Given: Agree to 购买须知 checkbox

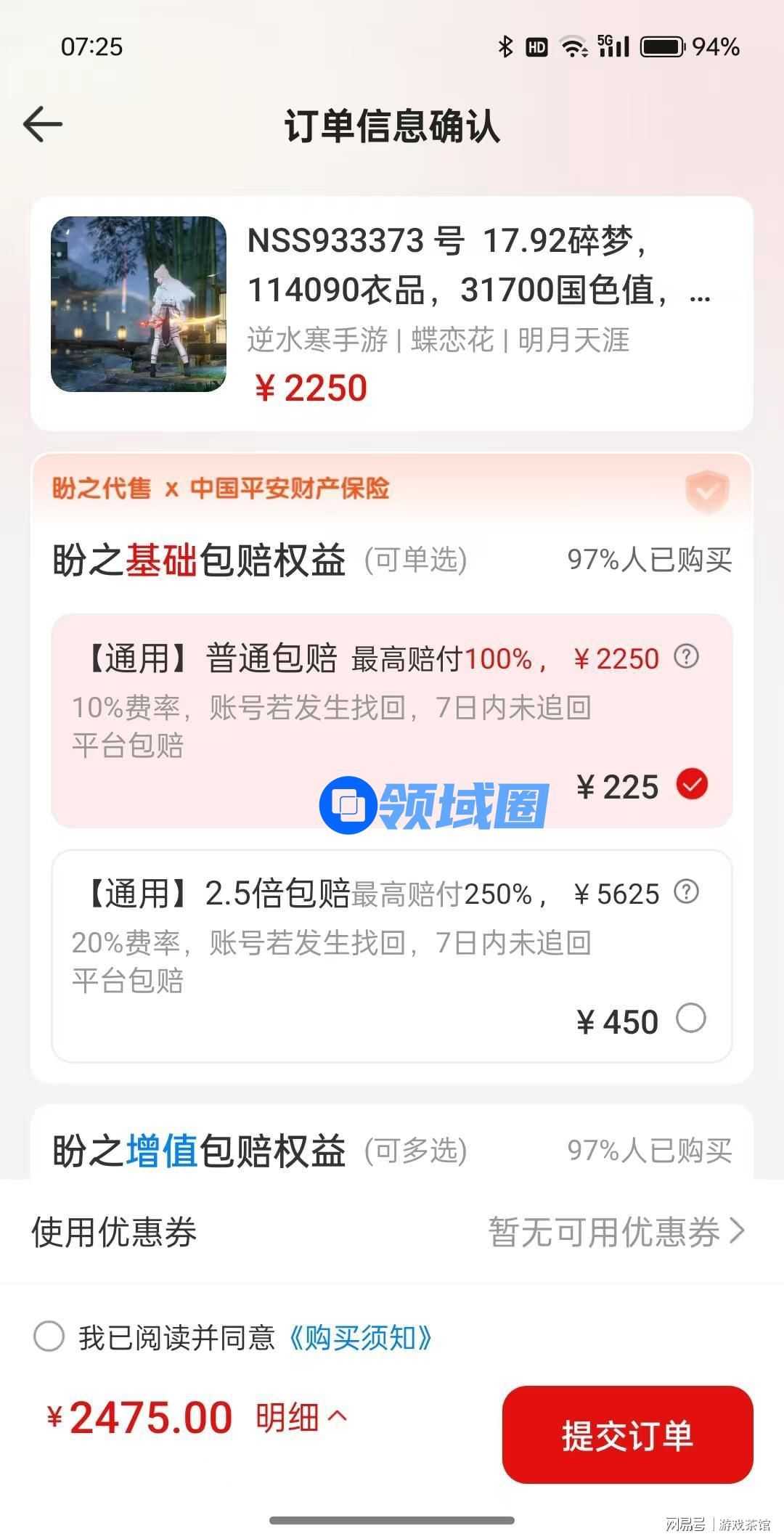Looking at the screenshot, I should pos(49,1336).
